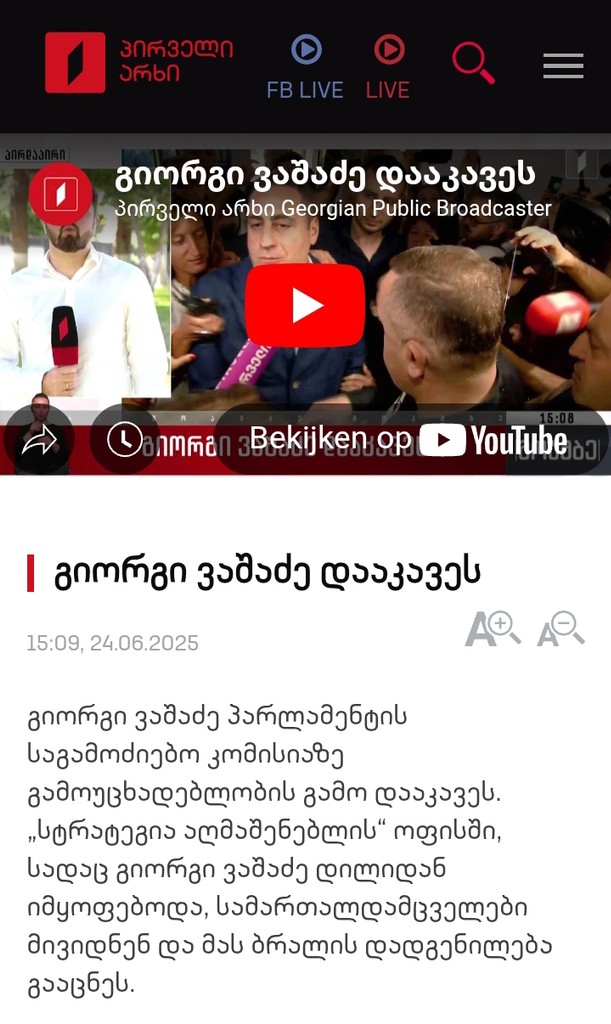
Task: Decrease the article font size
Action: (x=560, y=629)
